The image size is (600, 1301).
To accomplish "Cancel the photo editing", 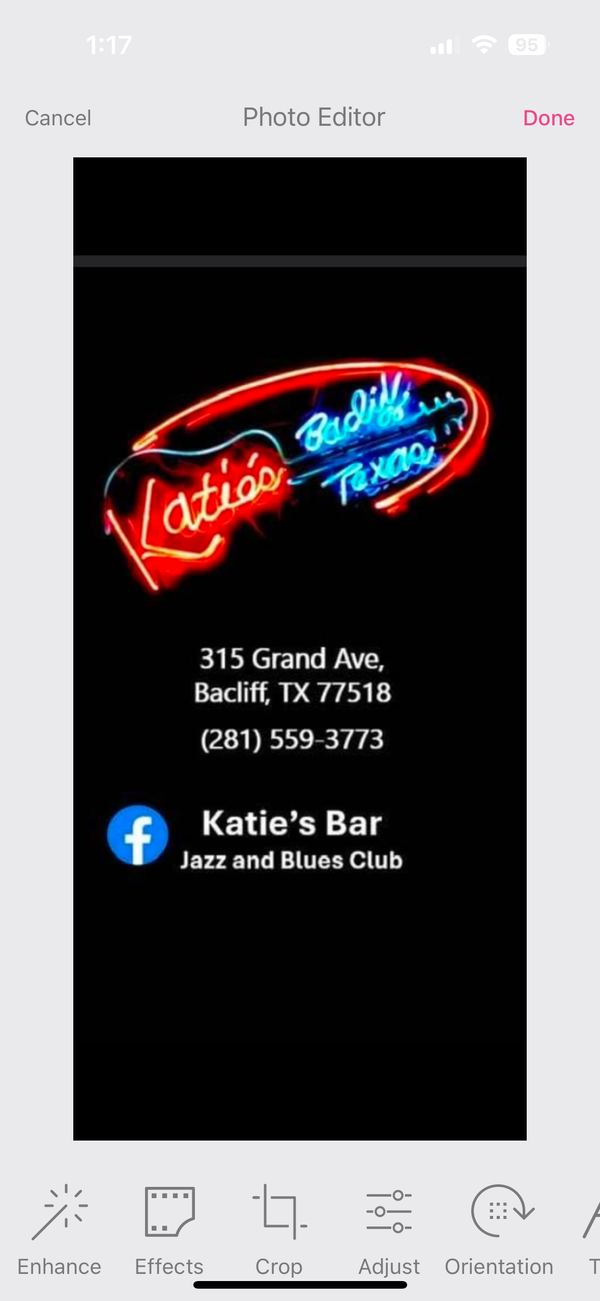I will point(58,118).
